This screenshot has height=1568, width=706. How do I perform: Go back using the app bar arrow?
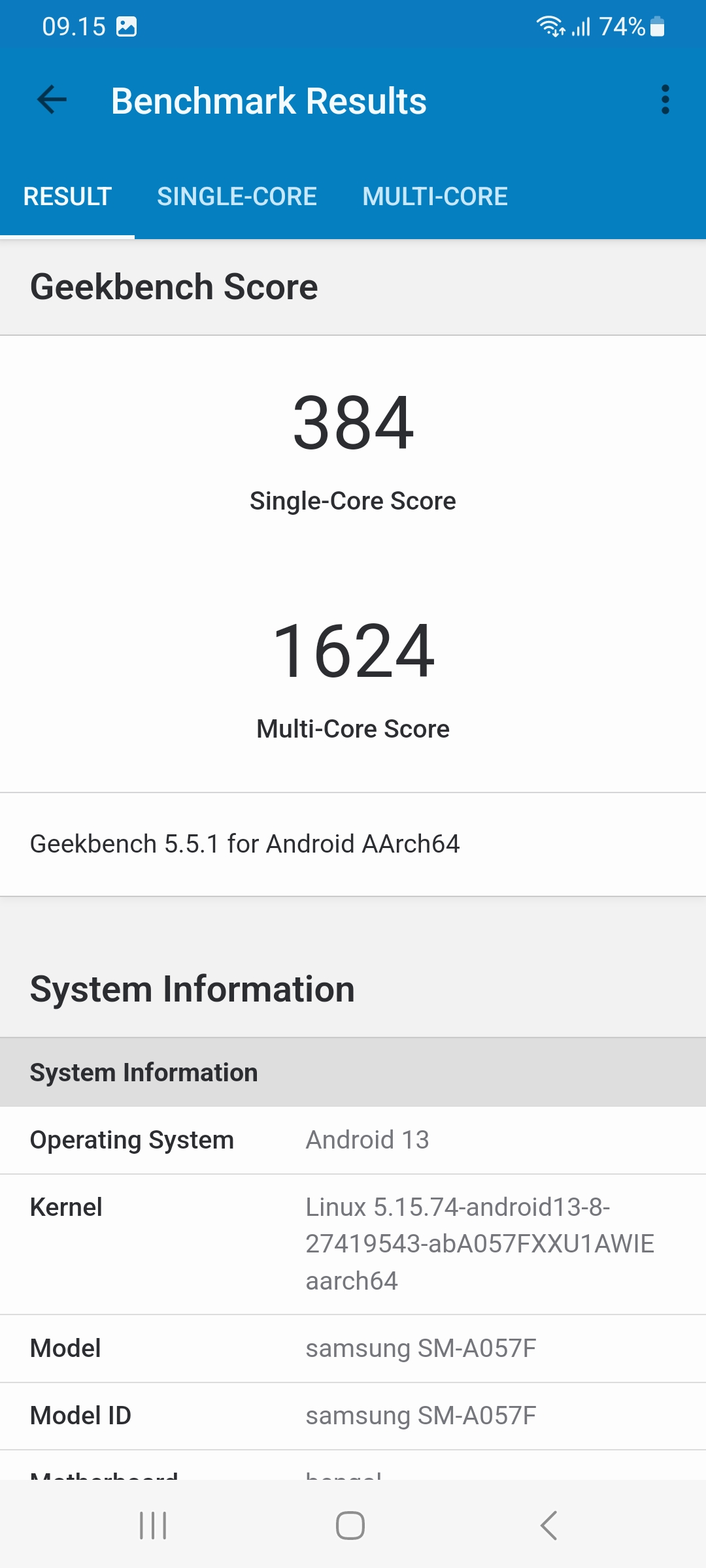[x=52, y=100]
